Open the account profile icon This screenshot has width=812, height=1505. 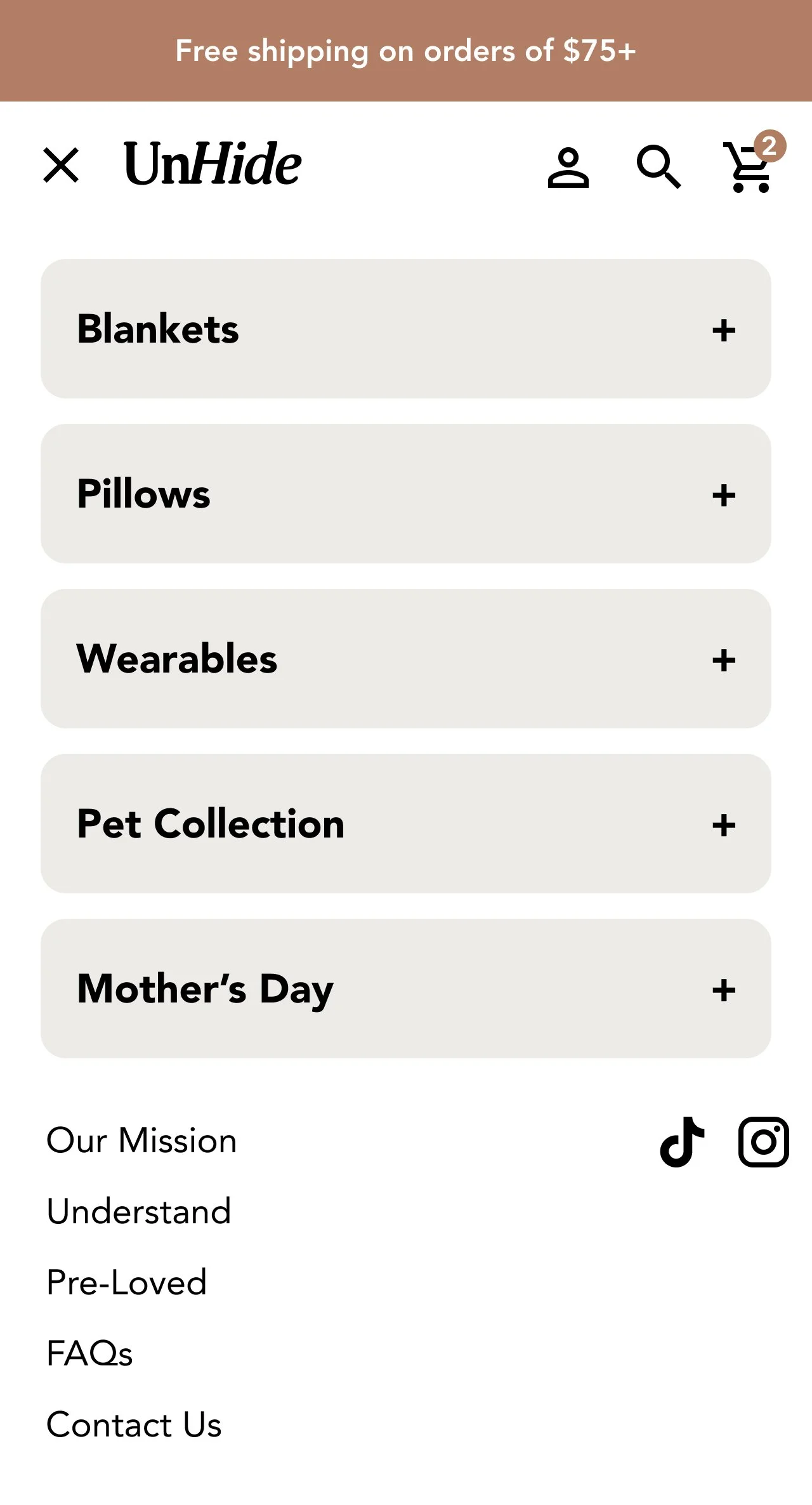[x=568, y=168]
